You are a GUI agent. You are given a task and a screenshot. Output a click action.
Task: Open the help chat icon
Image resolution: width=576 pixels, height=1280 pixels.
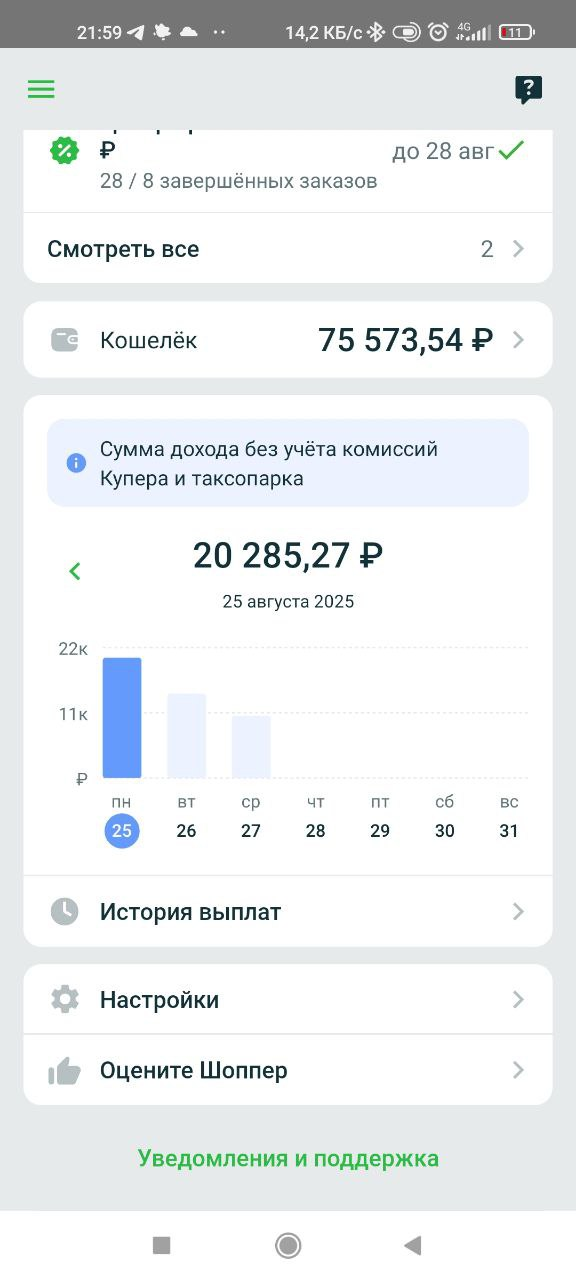tap(528, 90)
